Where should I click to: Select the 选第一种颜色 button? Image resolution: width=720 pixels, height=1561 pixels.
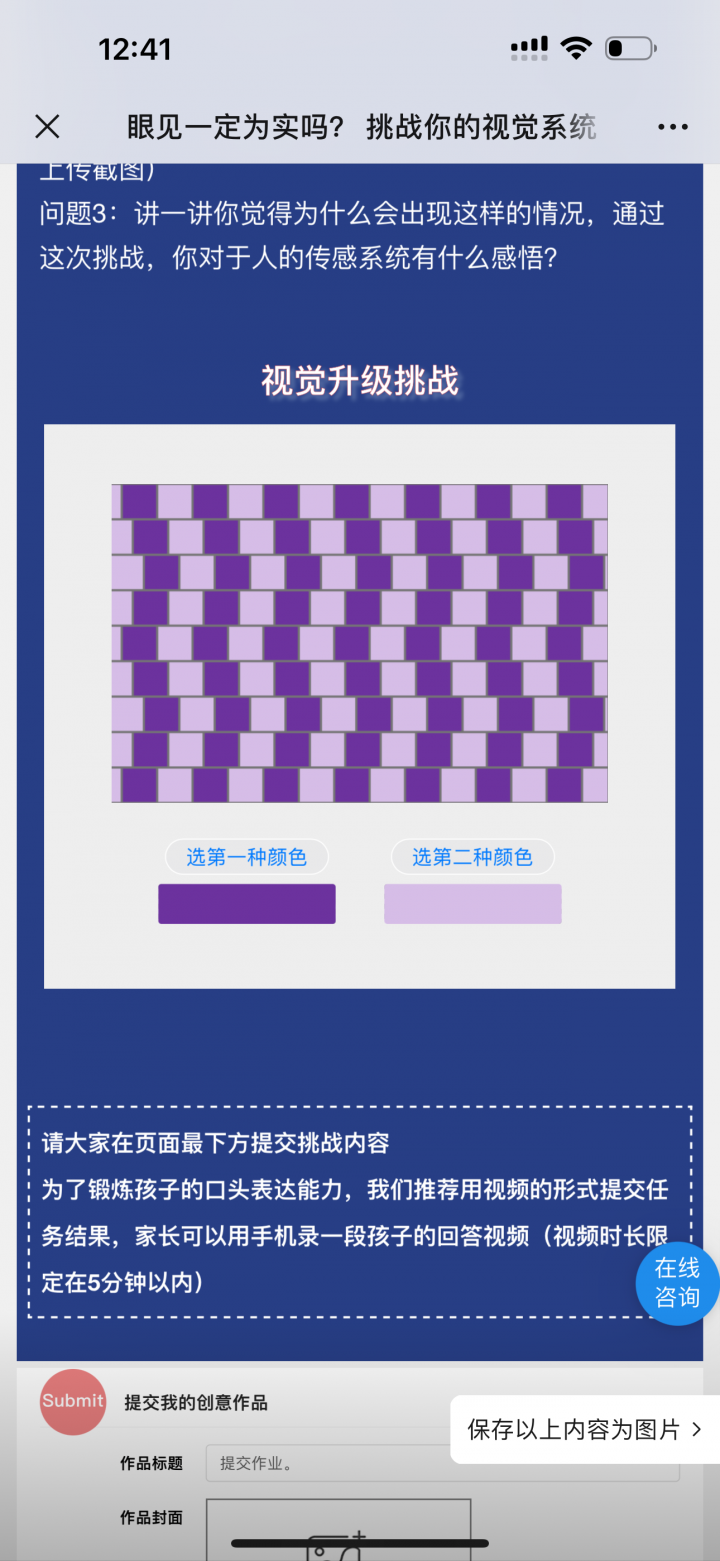pos(246,857)
